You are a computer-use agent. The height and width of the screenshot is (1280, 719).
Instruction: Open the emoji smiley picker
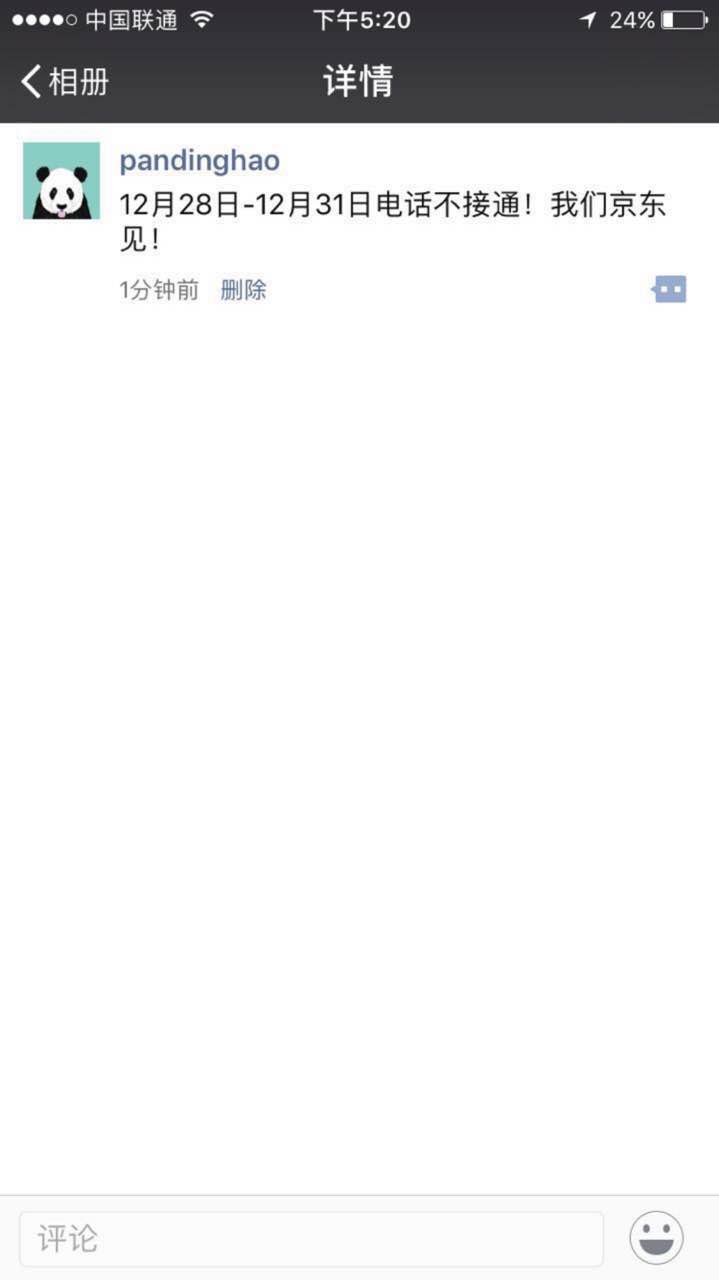click(x=656, y=1238)
